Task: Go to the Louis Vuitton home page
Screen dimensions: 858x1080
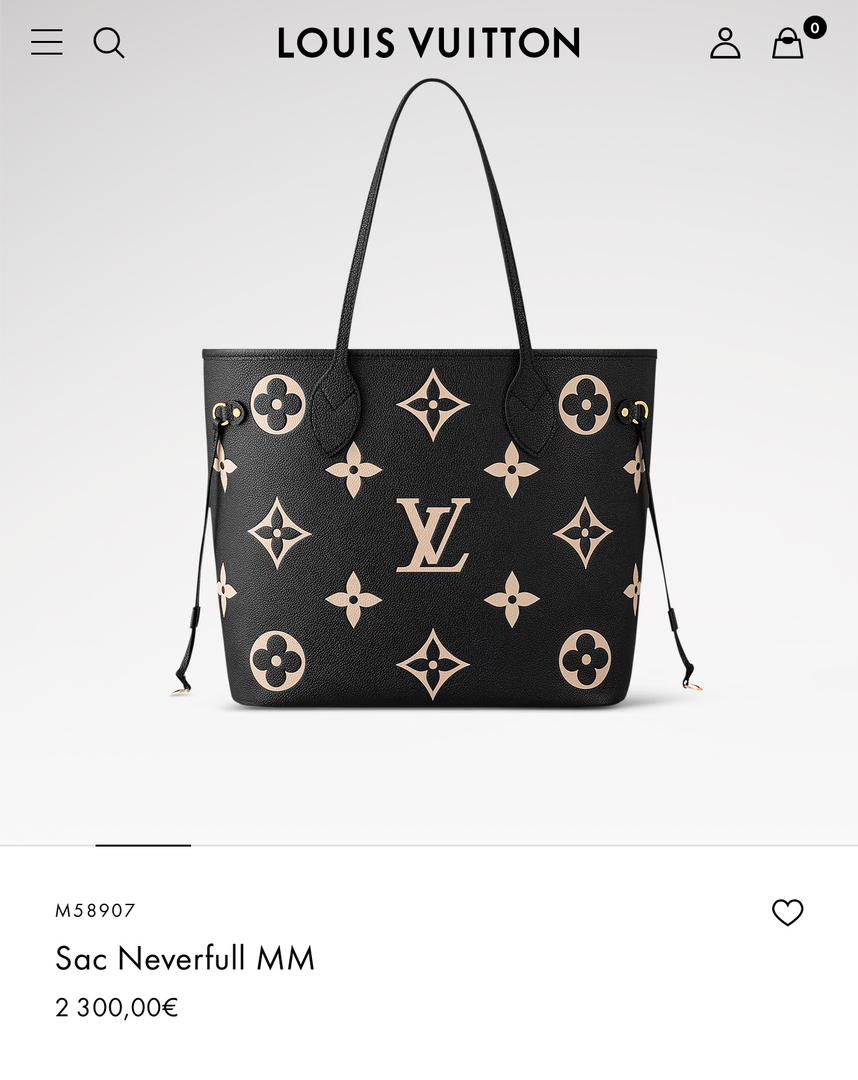Action: [x=428, y=43]
